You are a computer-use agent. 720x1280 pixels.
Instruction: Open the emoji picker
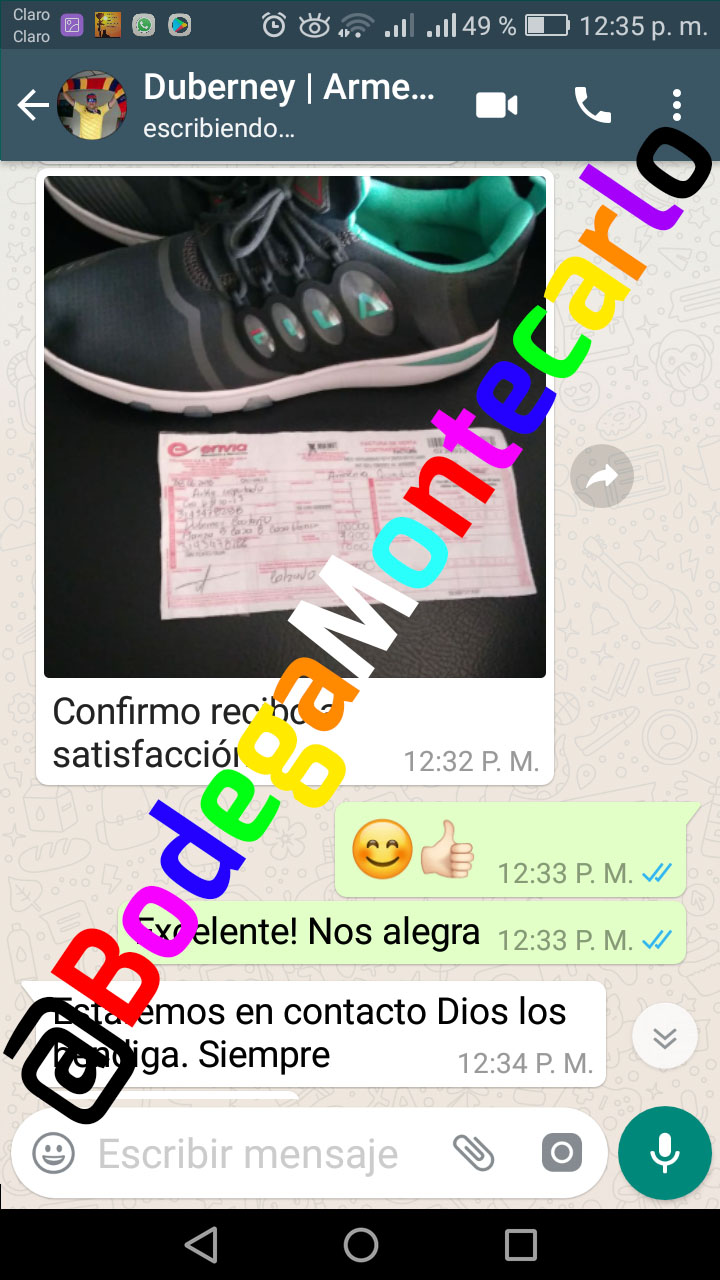[x=54, y=1154]
